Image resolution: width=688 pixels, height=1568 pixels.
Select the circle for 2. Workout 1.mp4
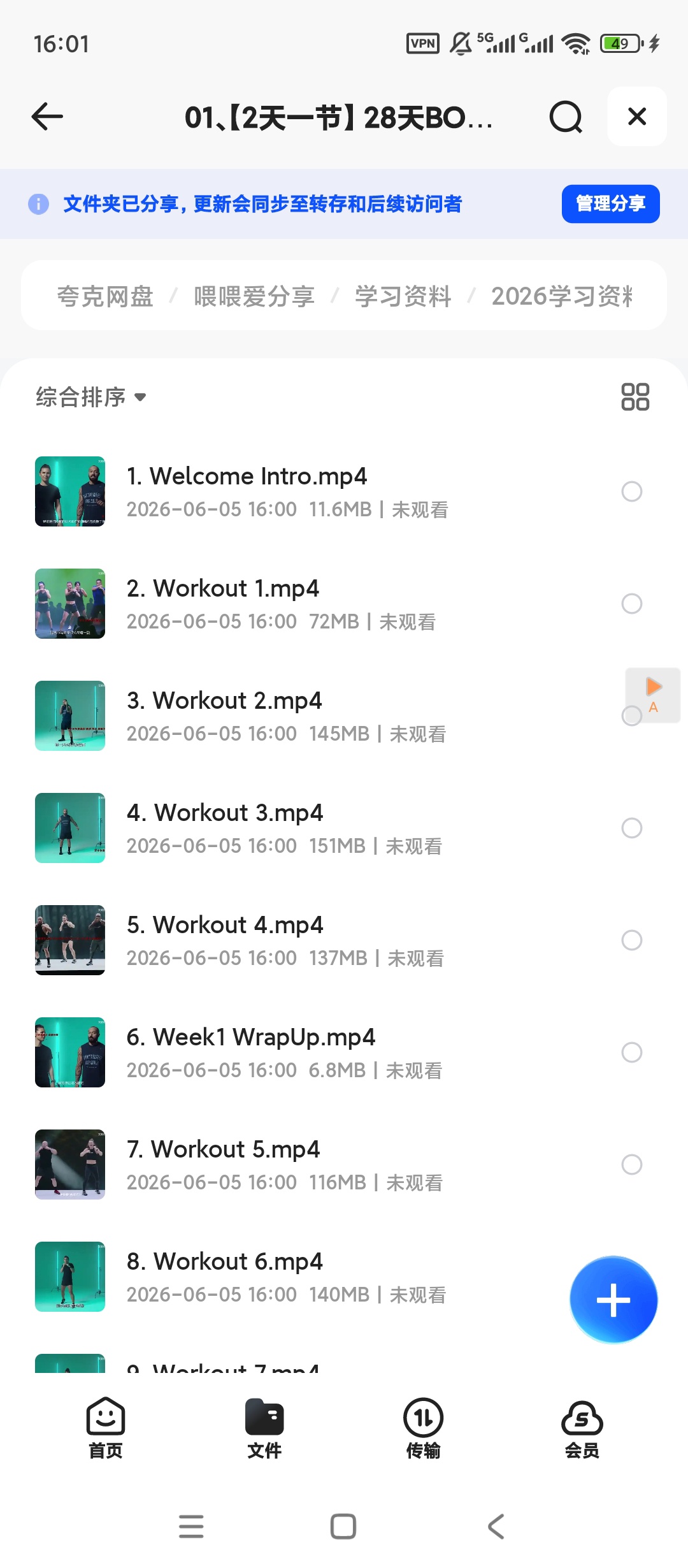click(x=632, y=604)
